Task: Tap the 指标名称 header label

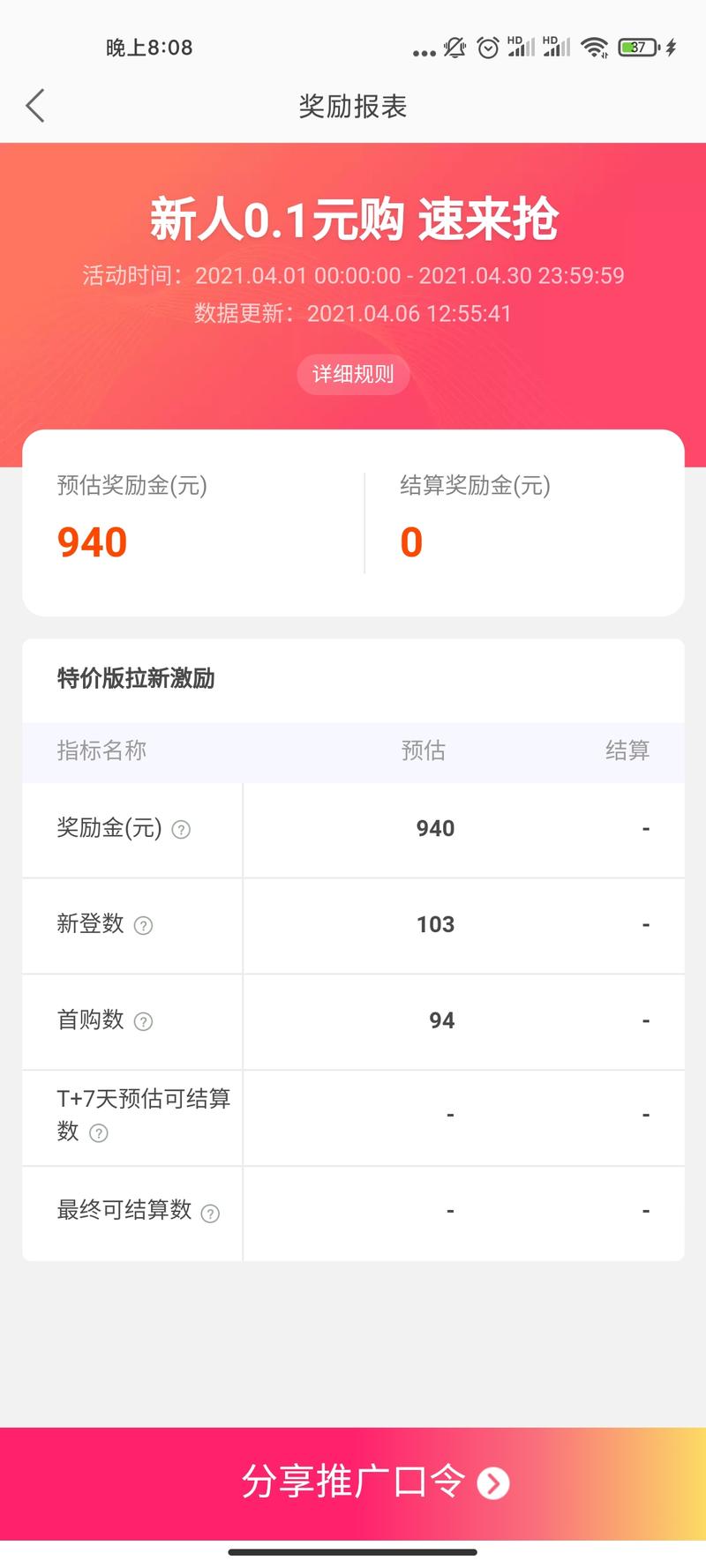Action: click(x=100, y=750)
